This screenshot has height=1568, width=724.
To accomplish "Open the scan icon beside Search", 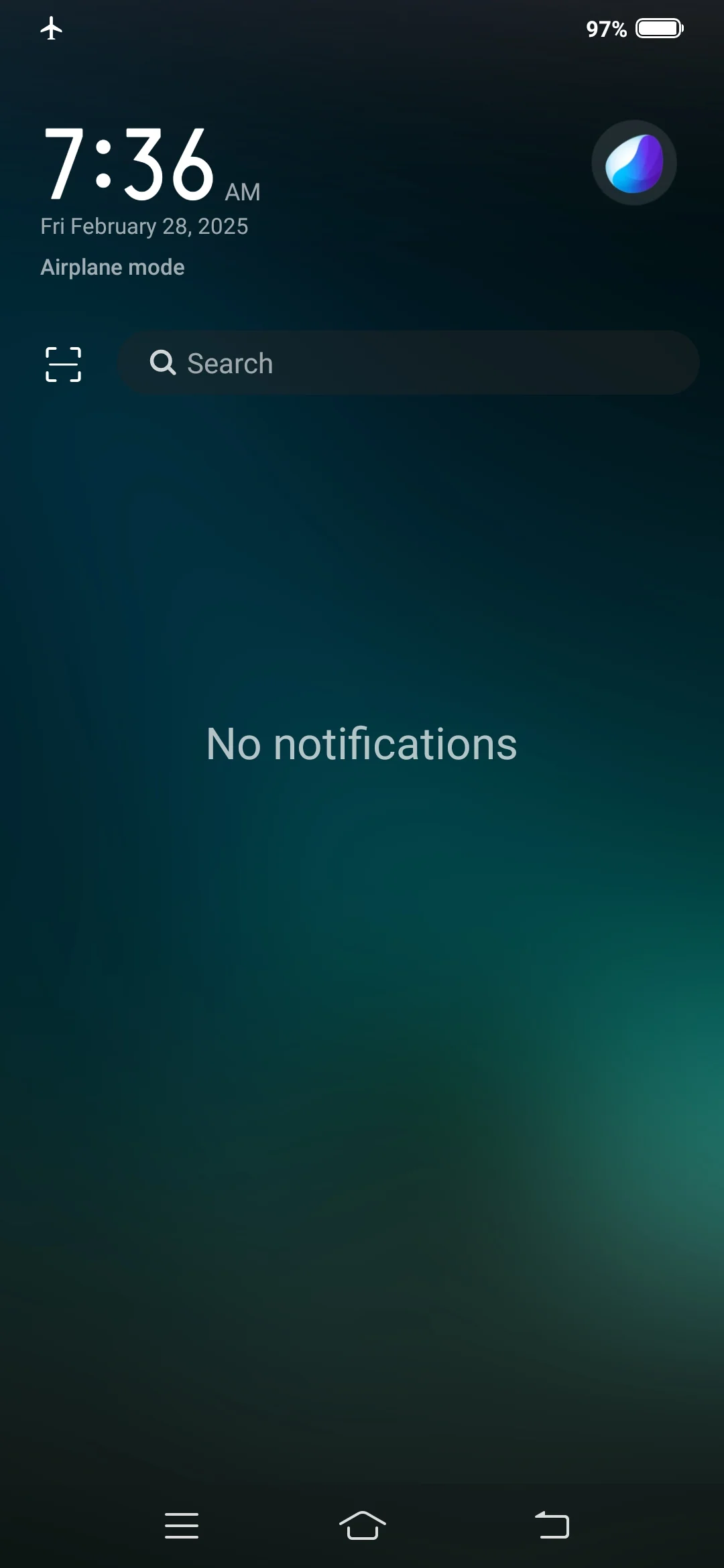I will pos(63,365).
